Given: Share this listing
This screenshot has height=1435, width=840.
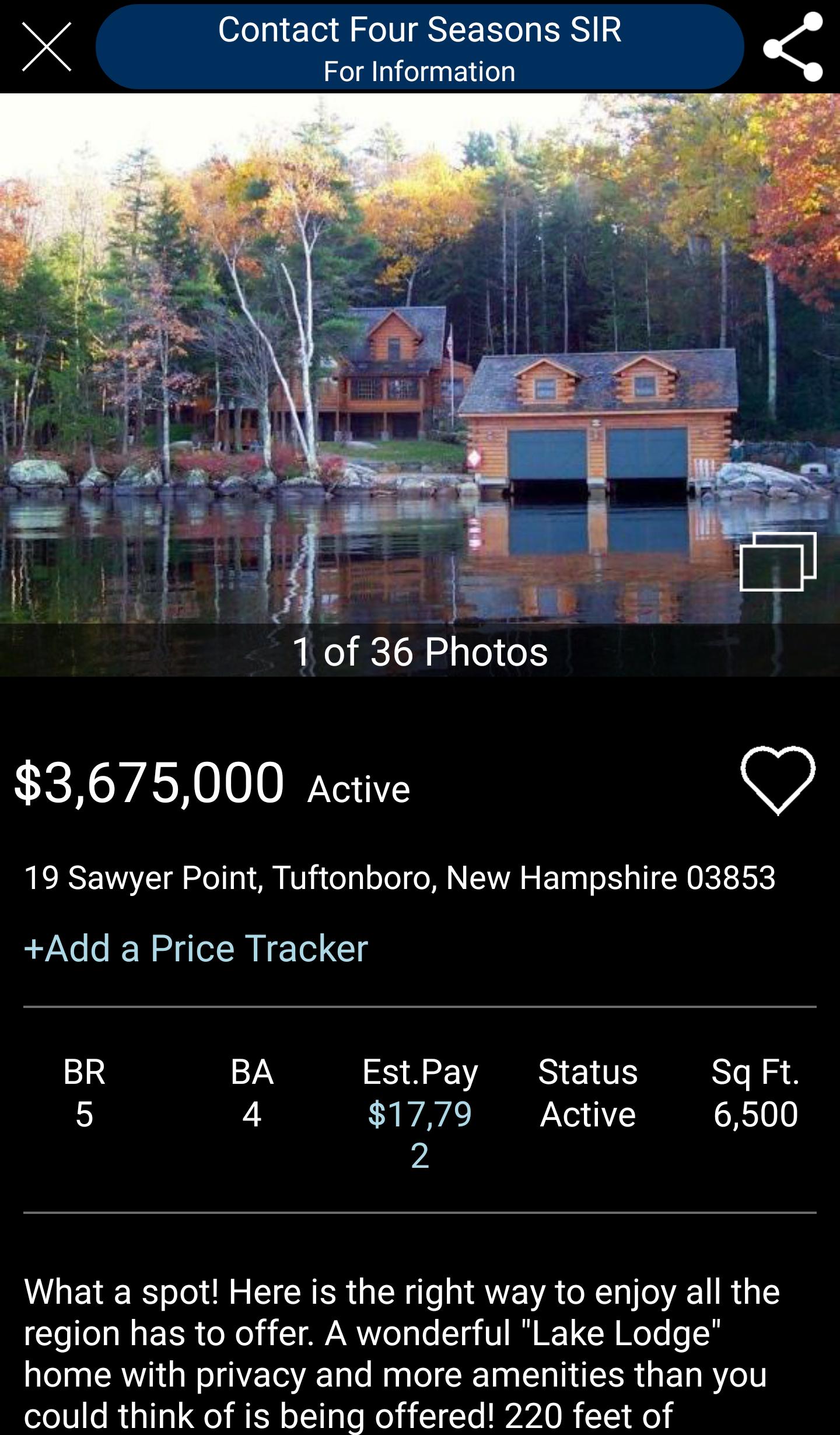Looking at the screenshot, I should [x=793, y=47].
